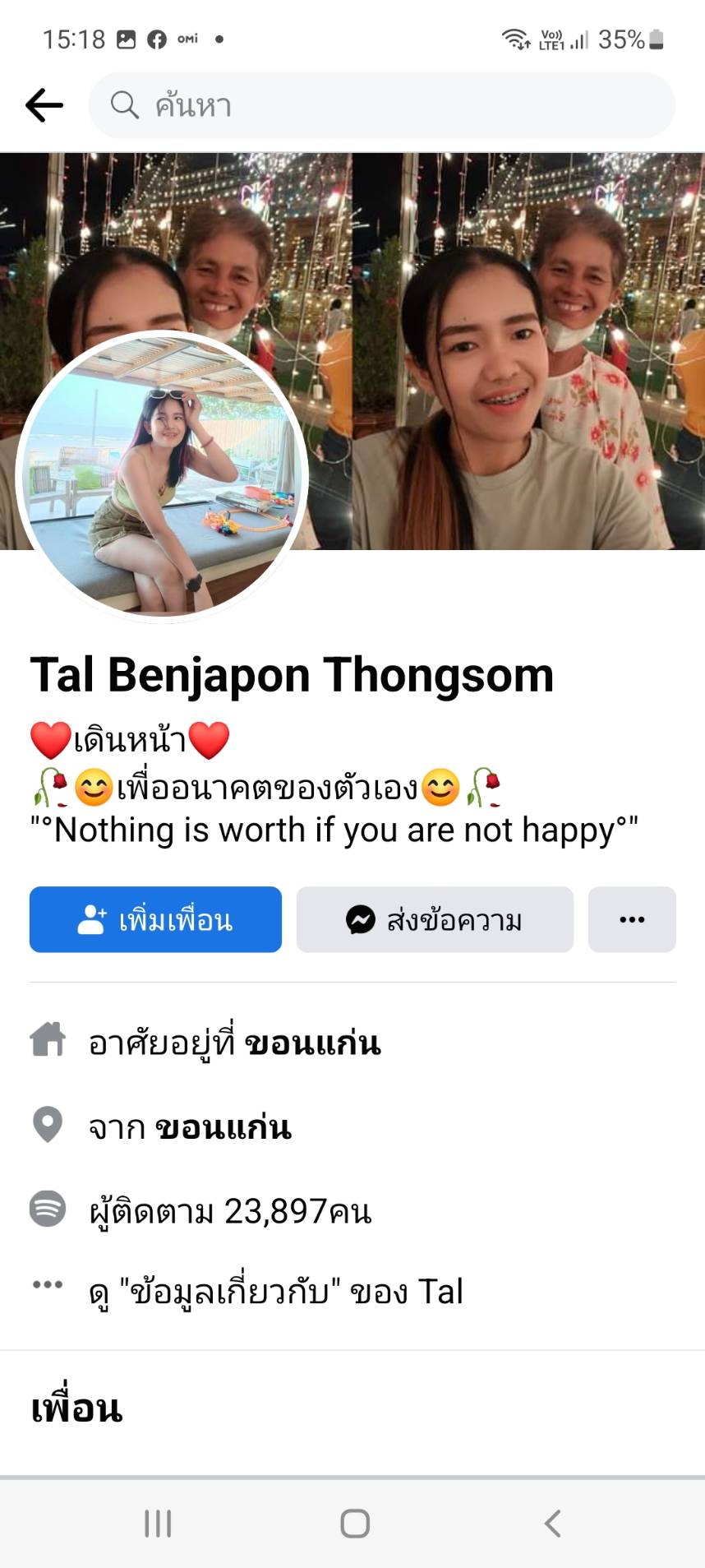Viewport: 705px width, 1568px height.
Task: Open hometown จาก ขอนแก่น link
Action: point(223,1126)
